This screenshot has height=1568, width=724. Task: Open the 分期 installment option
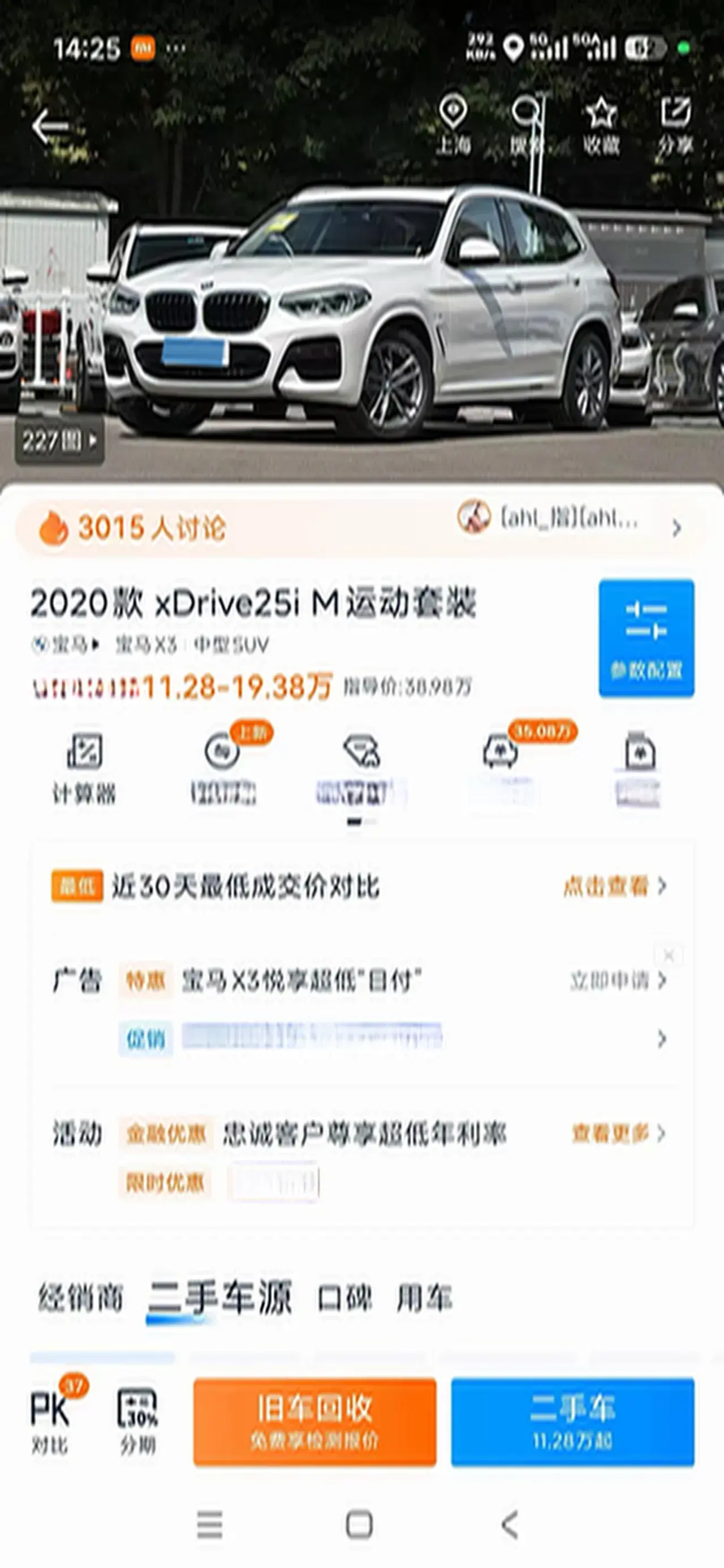[137, 1421]
